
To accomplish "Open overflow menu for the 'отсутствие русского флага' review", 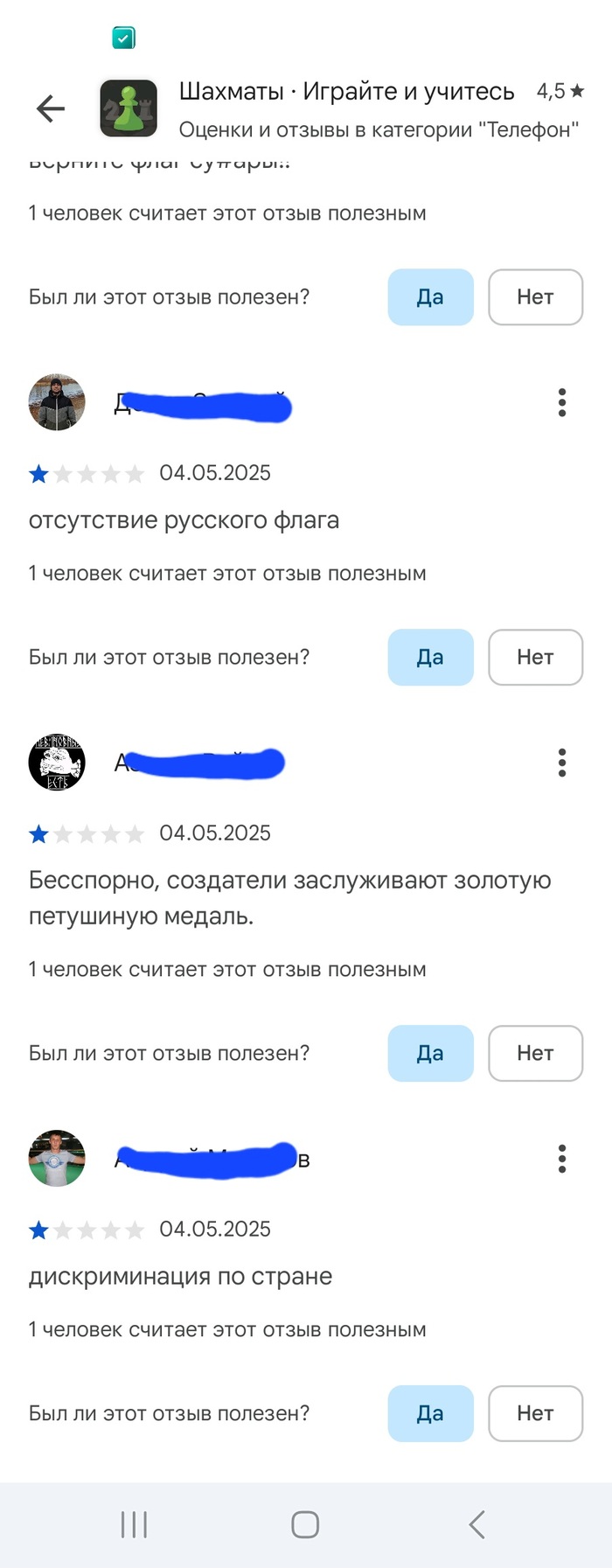I will coord(562,402).
